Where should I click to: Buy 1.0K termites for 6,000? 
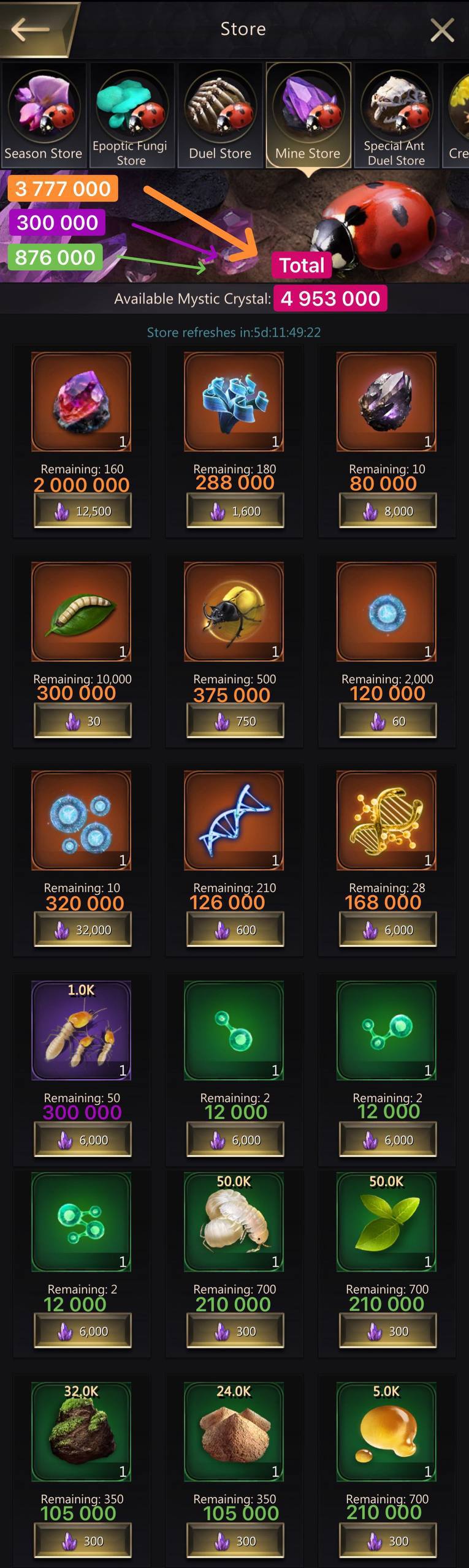(x=83, y=1140)
